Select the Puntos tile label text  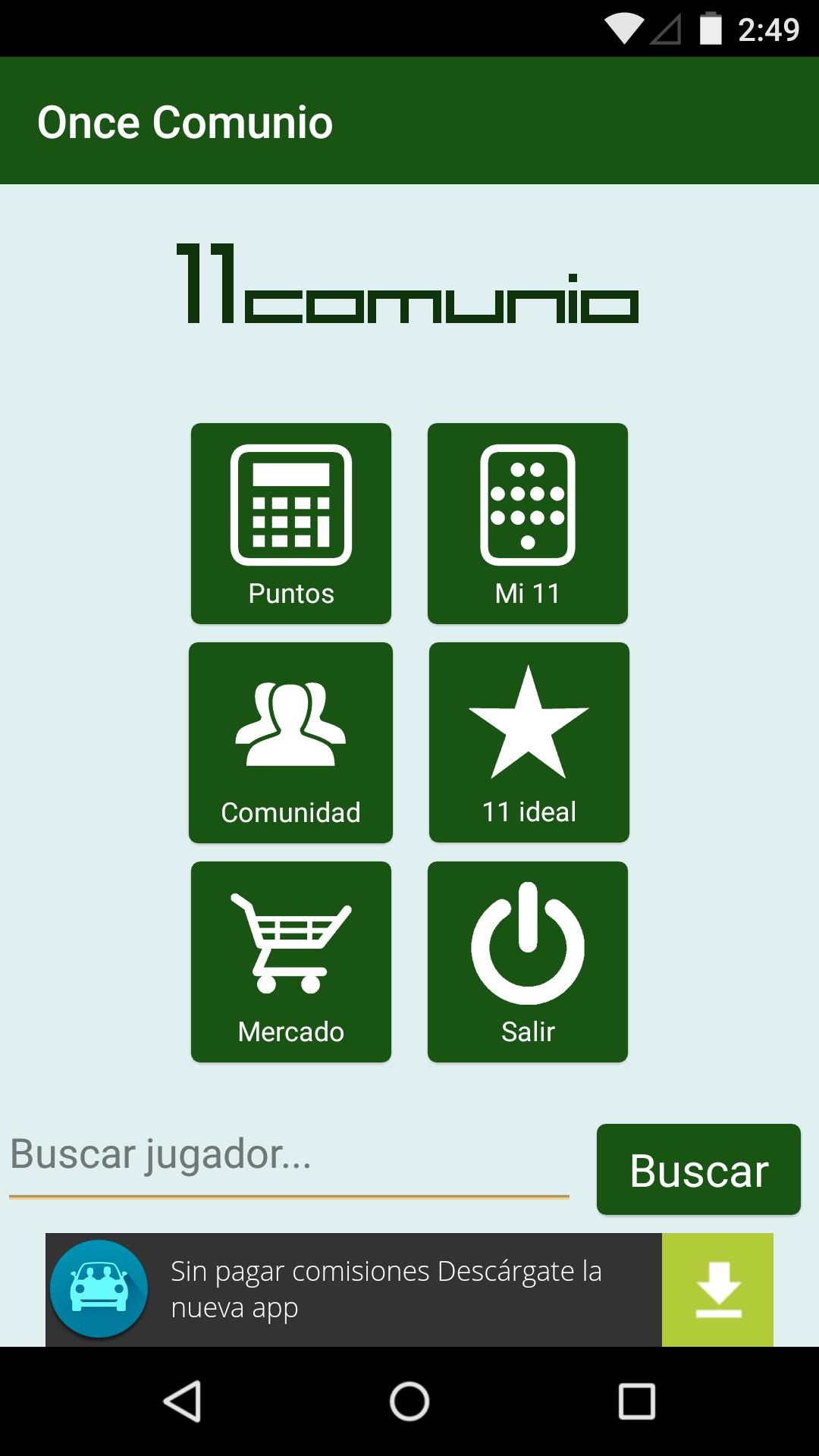pos(290,594)
